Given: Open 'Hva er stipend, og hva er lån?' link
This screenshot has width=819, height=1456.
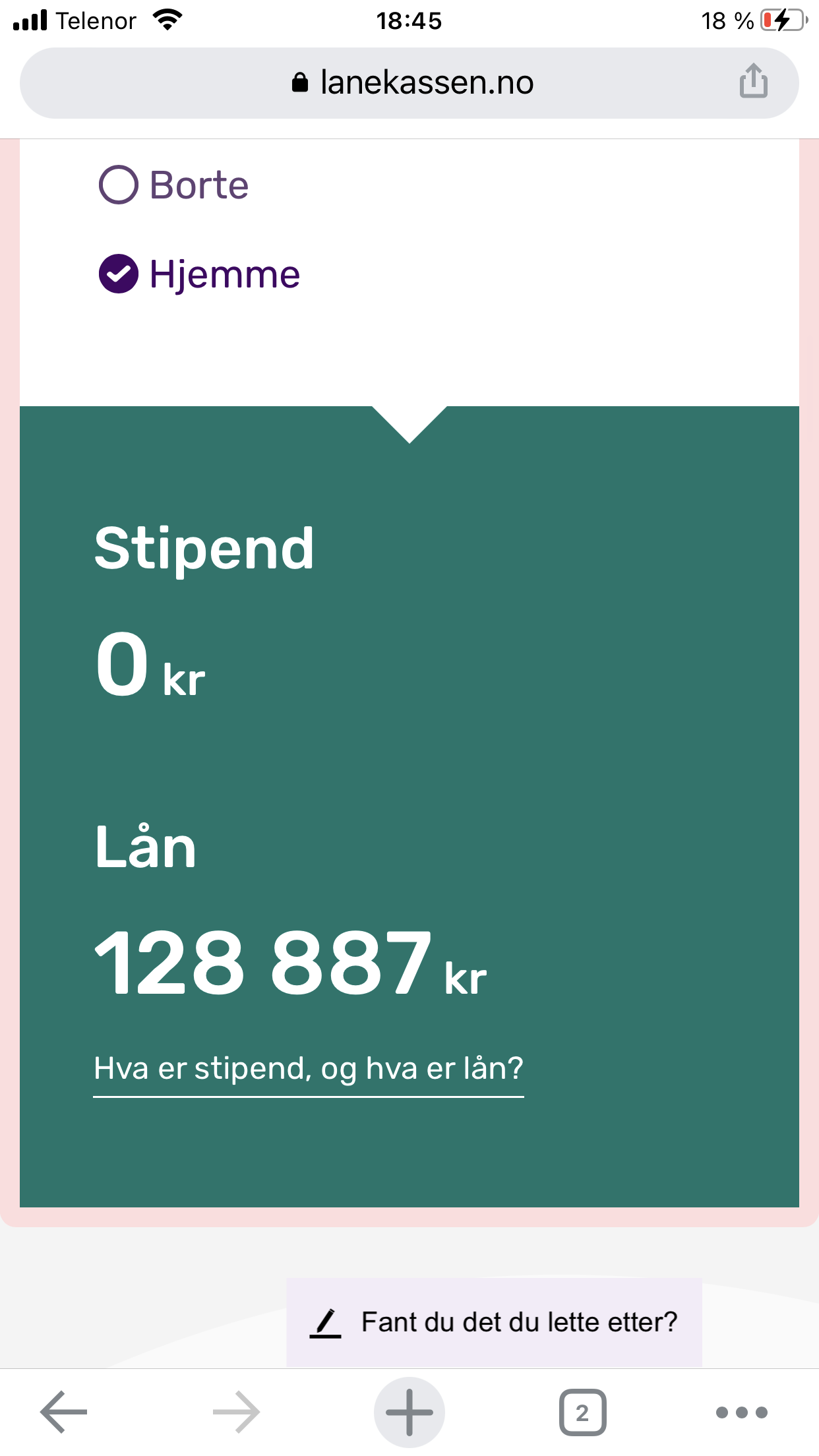Looking at the screenshot, I should click(308, 1068).
